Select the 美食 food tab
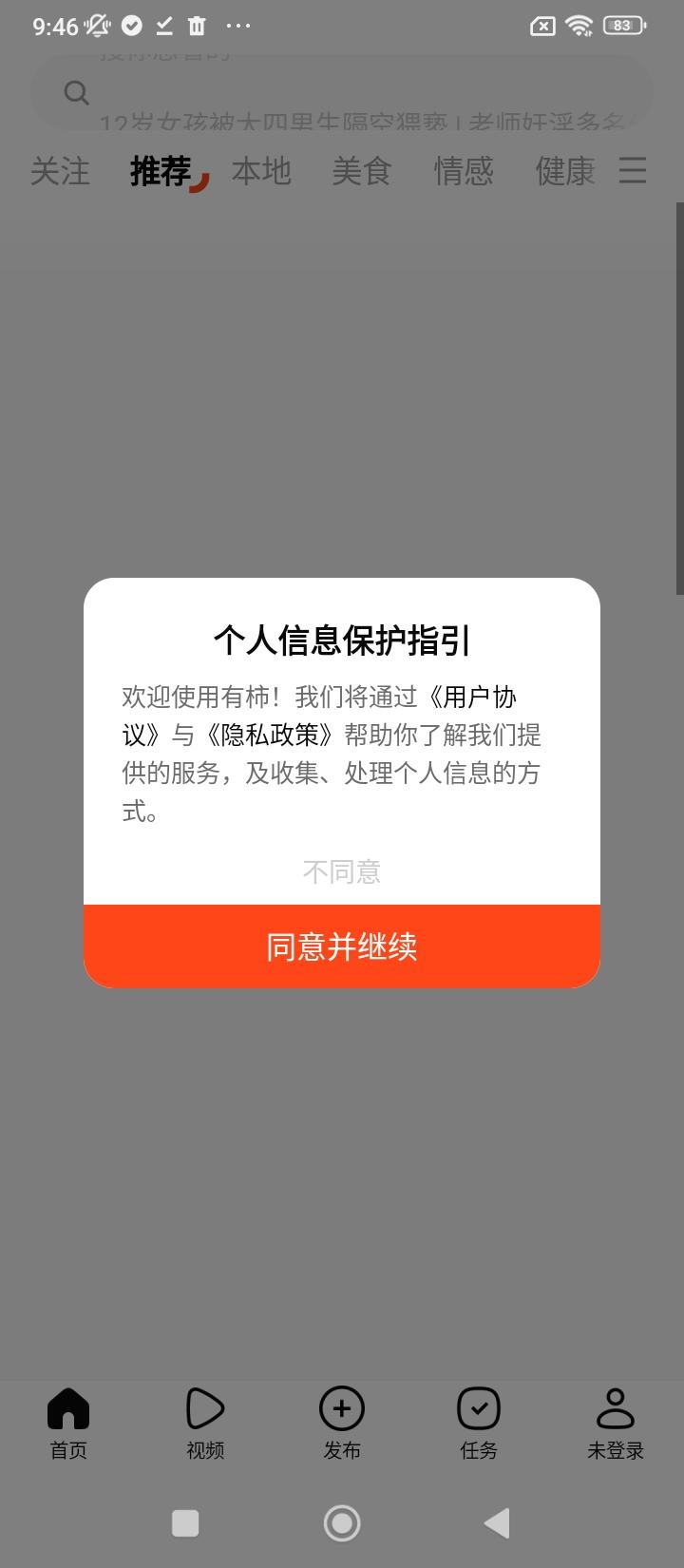This screenshot has width=684, height=1568. click(x=363, y=172)
